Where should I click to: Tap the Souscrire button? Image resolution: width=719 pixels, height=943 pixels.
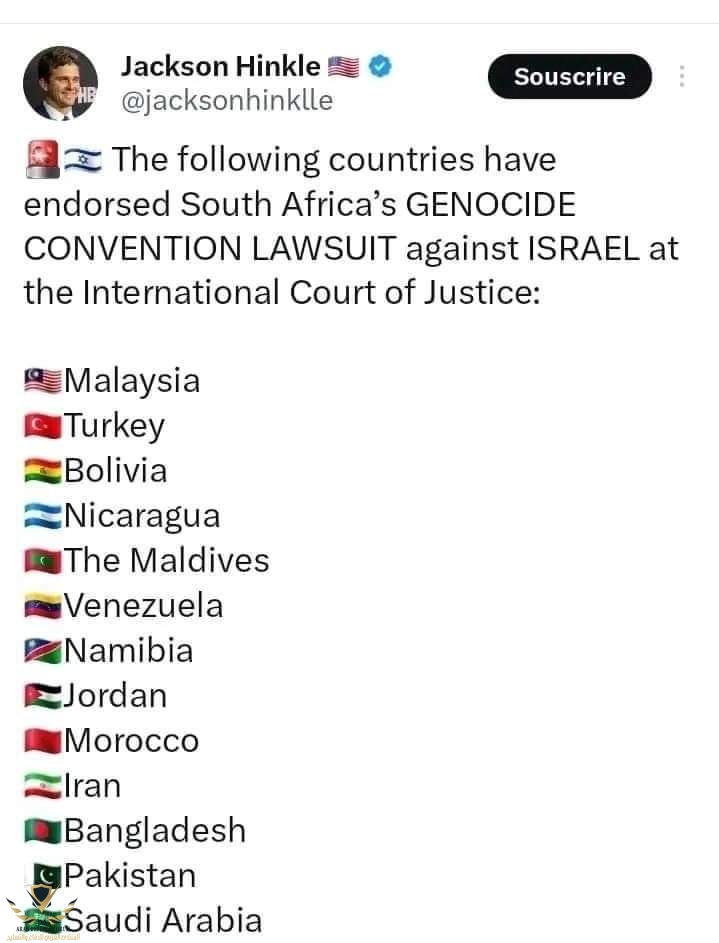tap(569, 77)
